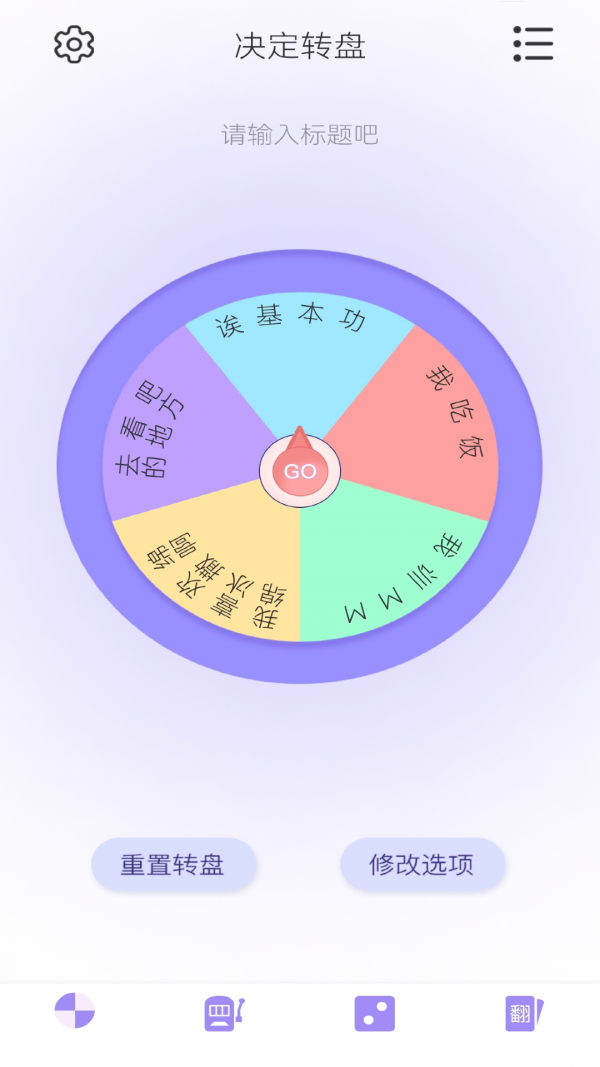
Task: Switch to the wheel tab
Action: pyautogui.click(x=75, y=1012)
